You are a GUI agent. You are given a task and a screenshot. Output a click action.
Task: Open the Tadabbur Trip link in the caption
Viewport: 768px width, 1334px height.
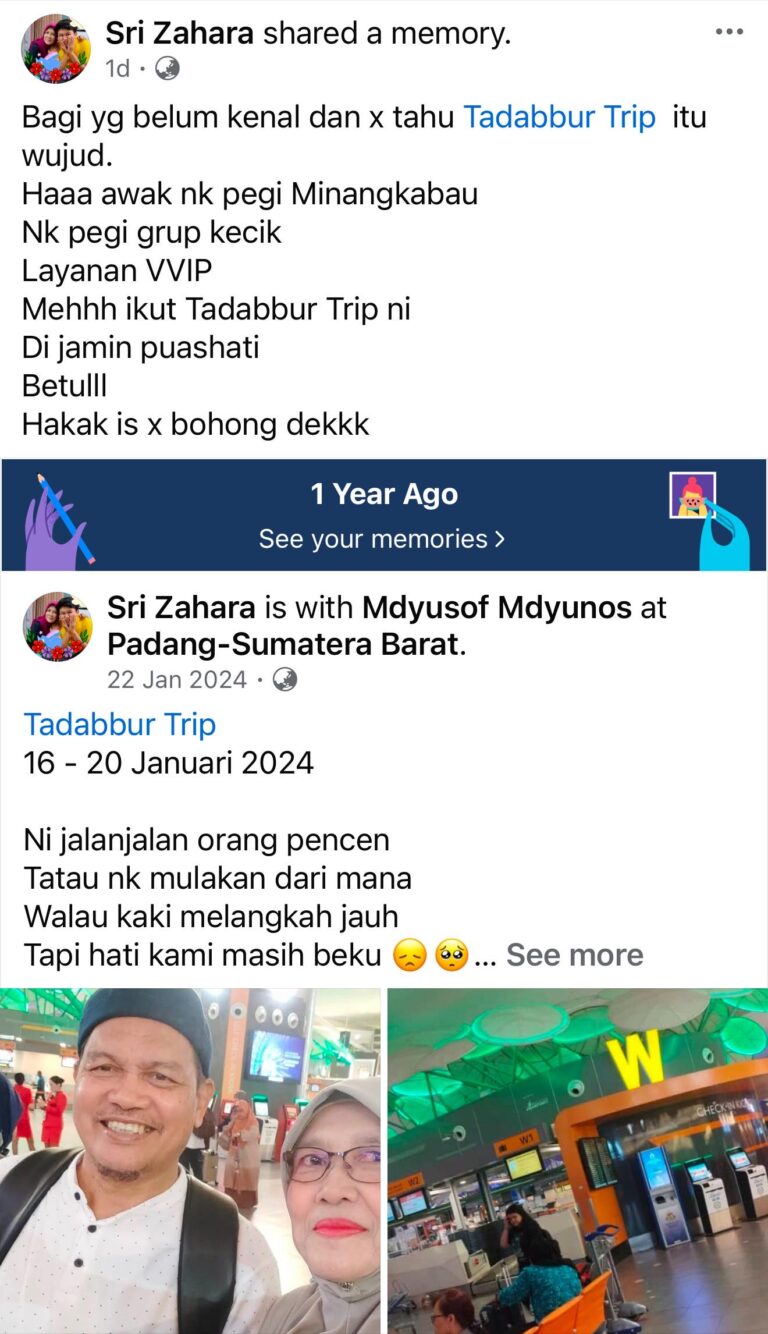[x=559, y=117]
